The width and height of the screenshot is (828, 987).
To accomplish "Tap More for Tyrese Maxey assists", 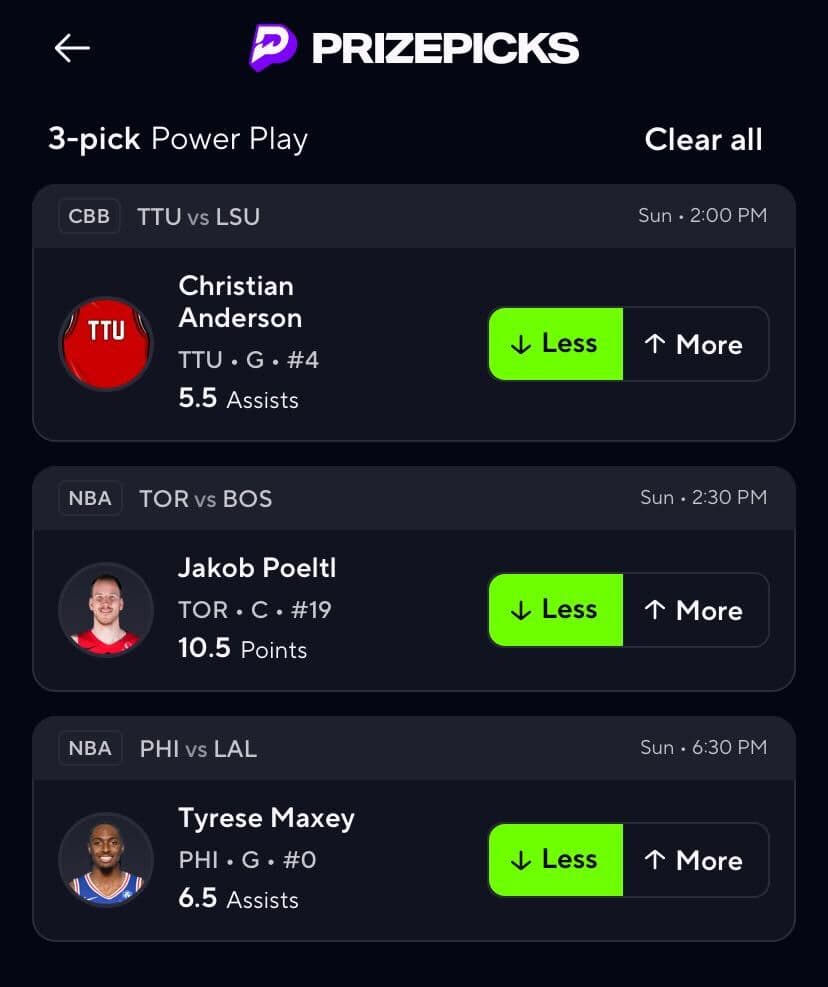I will pyautogui.click(x=695, y=860).
